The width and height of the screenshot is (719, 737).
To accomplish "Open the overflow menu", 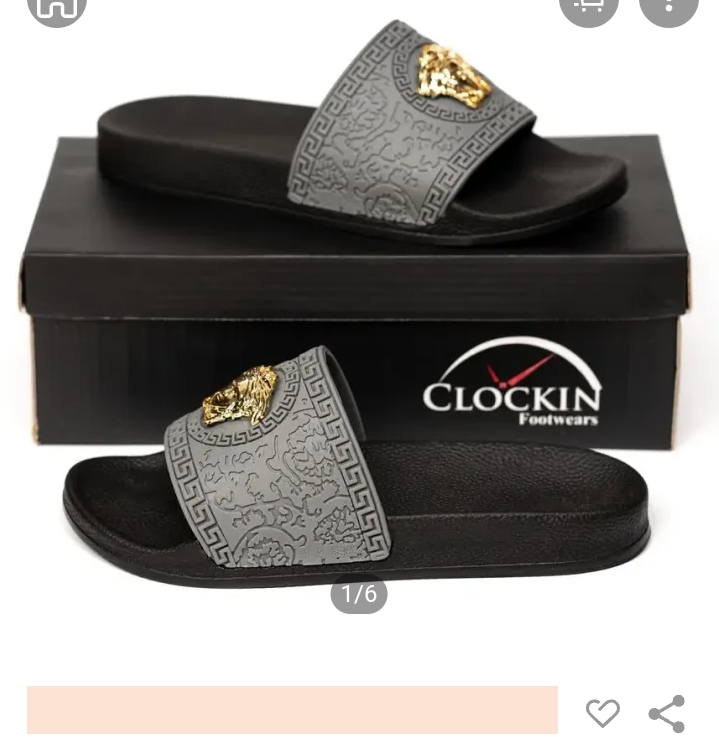I will coord(668,7).
